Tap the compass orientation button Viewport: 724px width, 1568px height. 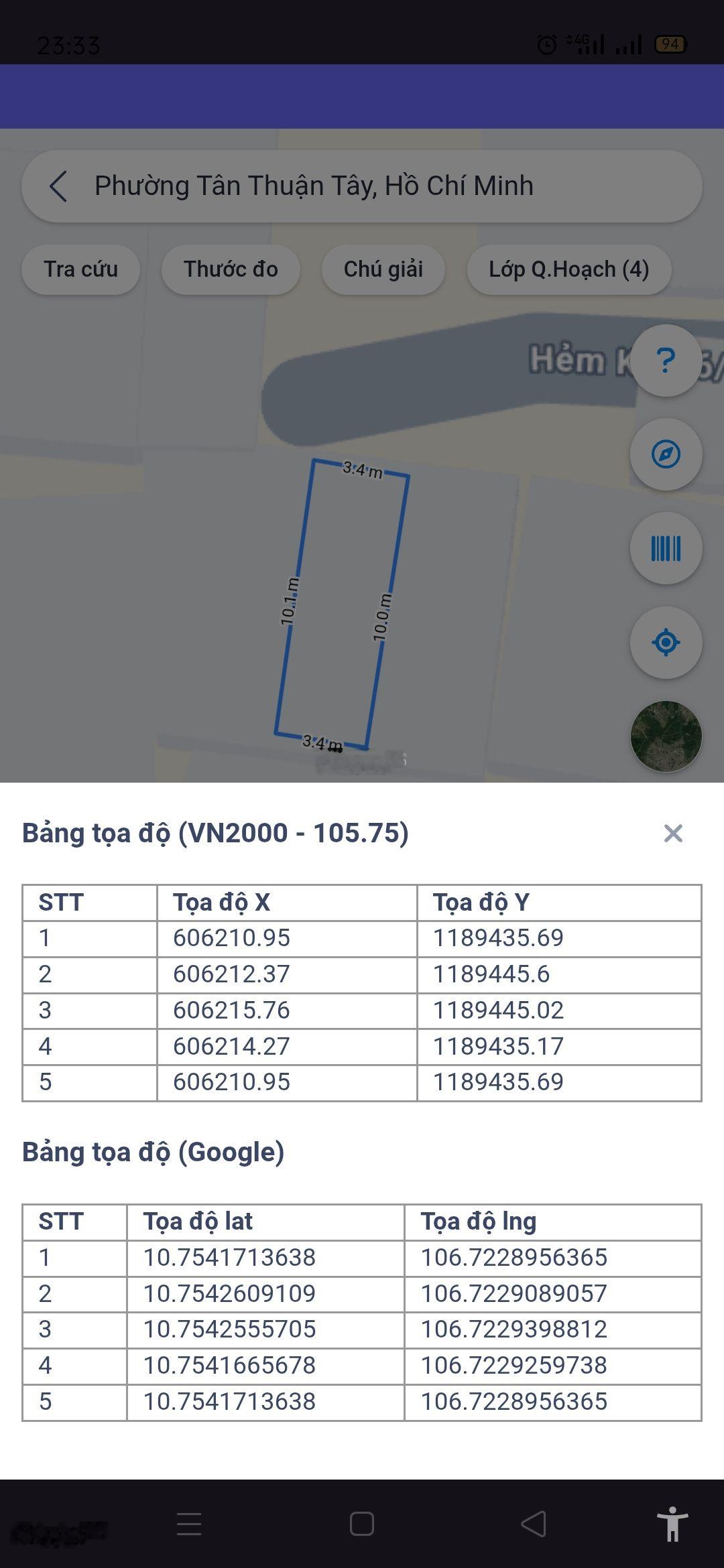pos(665,454)
